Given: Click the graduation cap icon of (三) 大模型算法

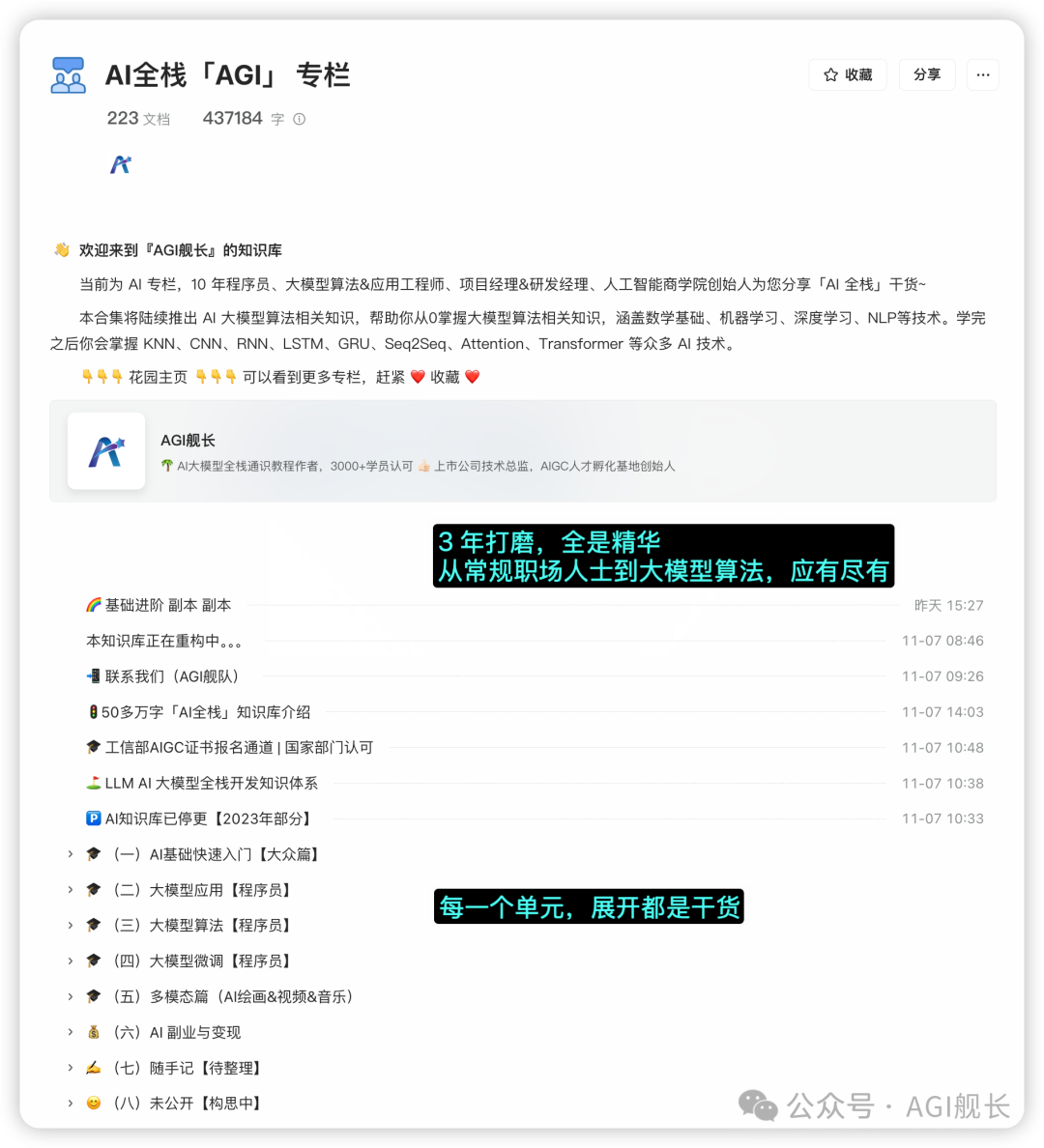Looking at the screenshot, I should click(x=93, y=925).
